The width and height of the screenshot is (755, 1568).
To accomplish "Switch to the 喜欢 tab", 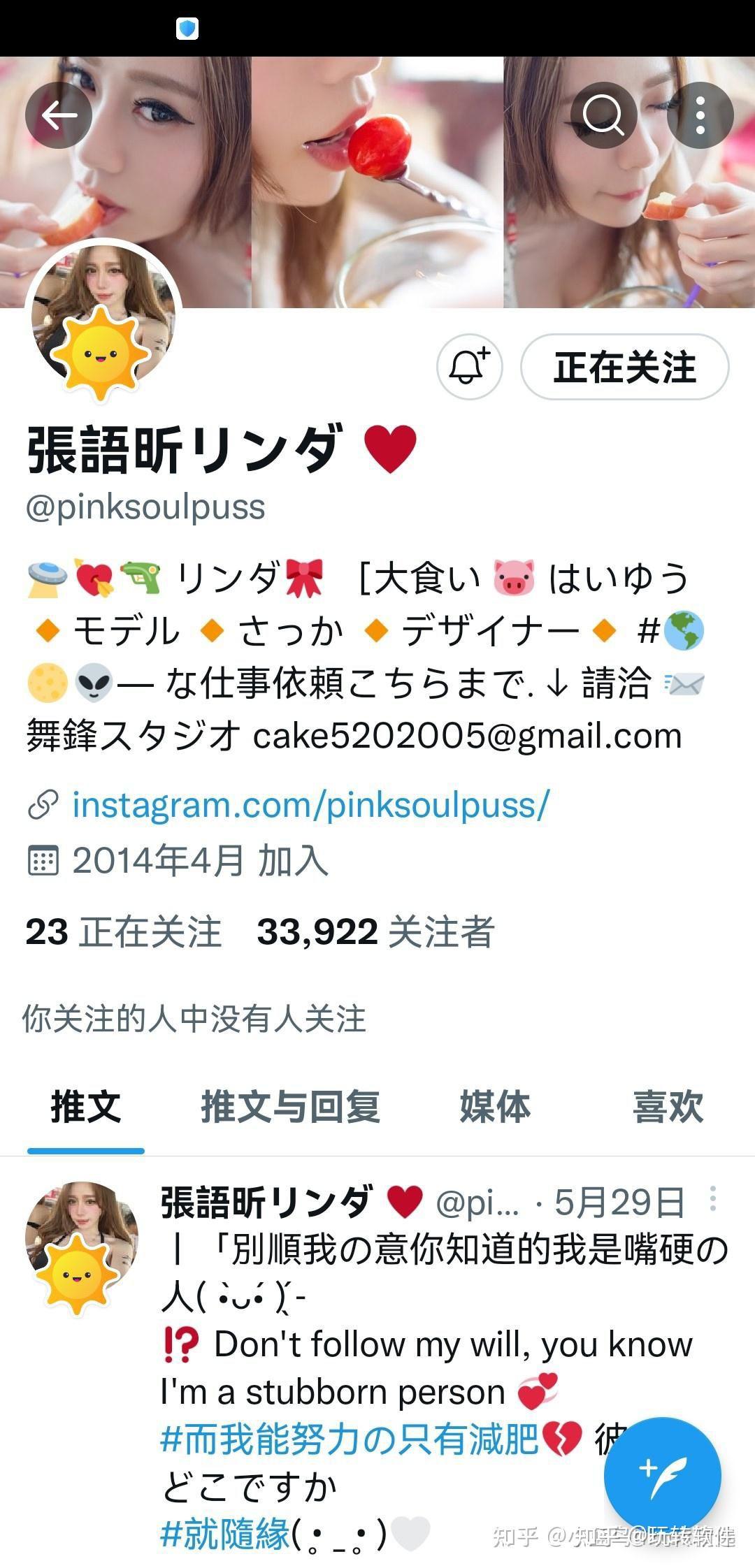I will [x=668, y=1107].
